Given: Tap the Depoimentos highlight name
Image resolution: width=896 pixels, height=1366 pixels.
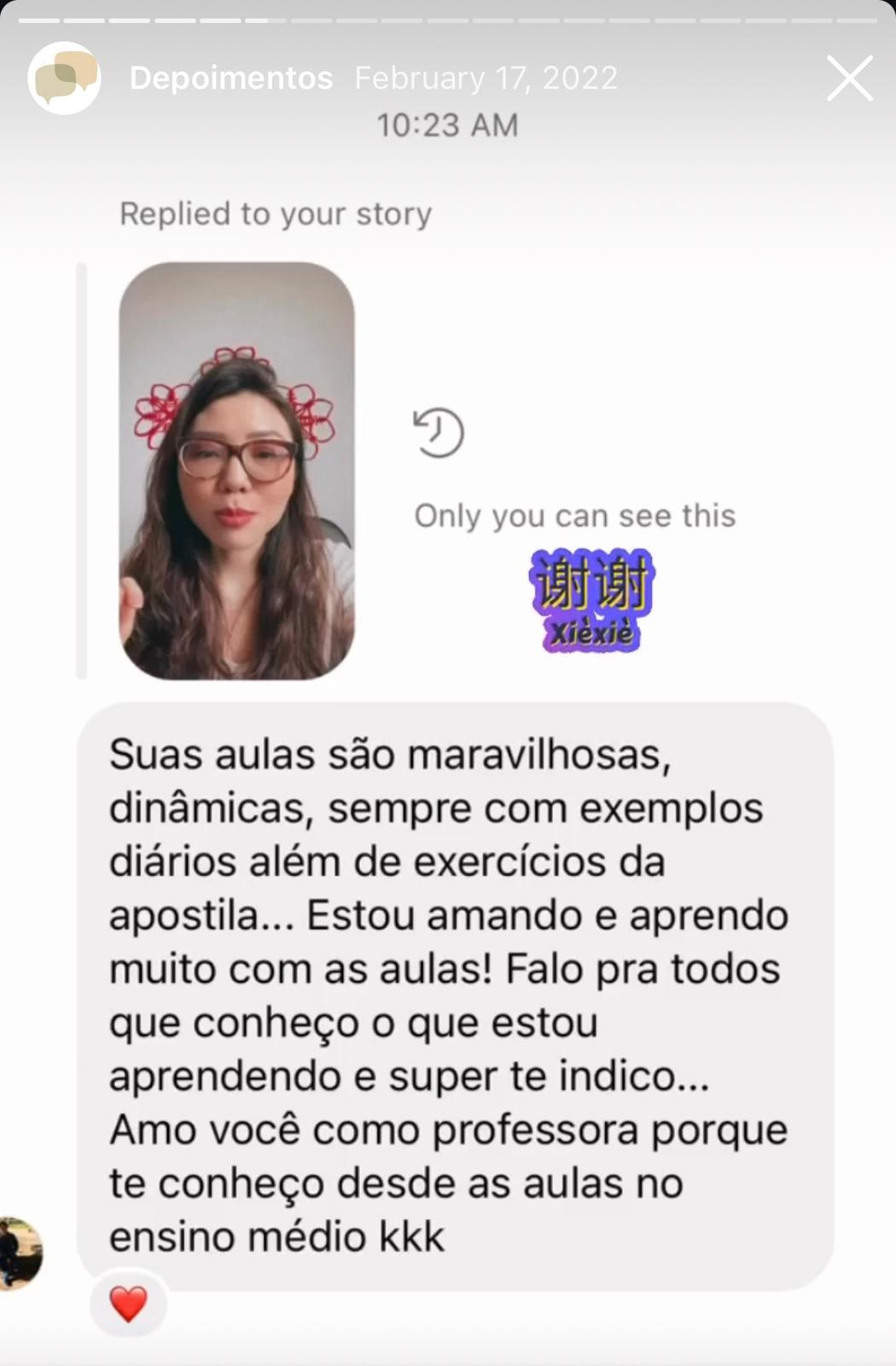Looking at the screenshot, I should 230,79.
